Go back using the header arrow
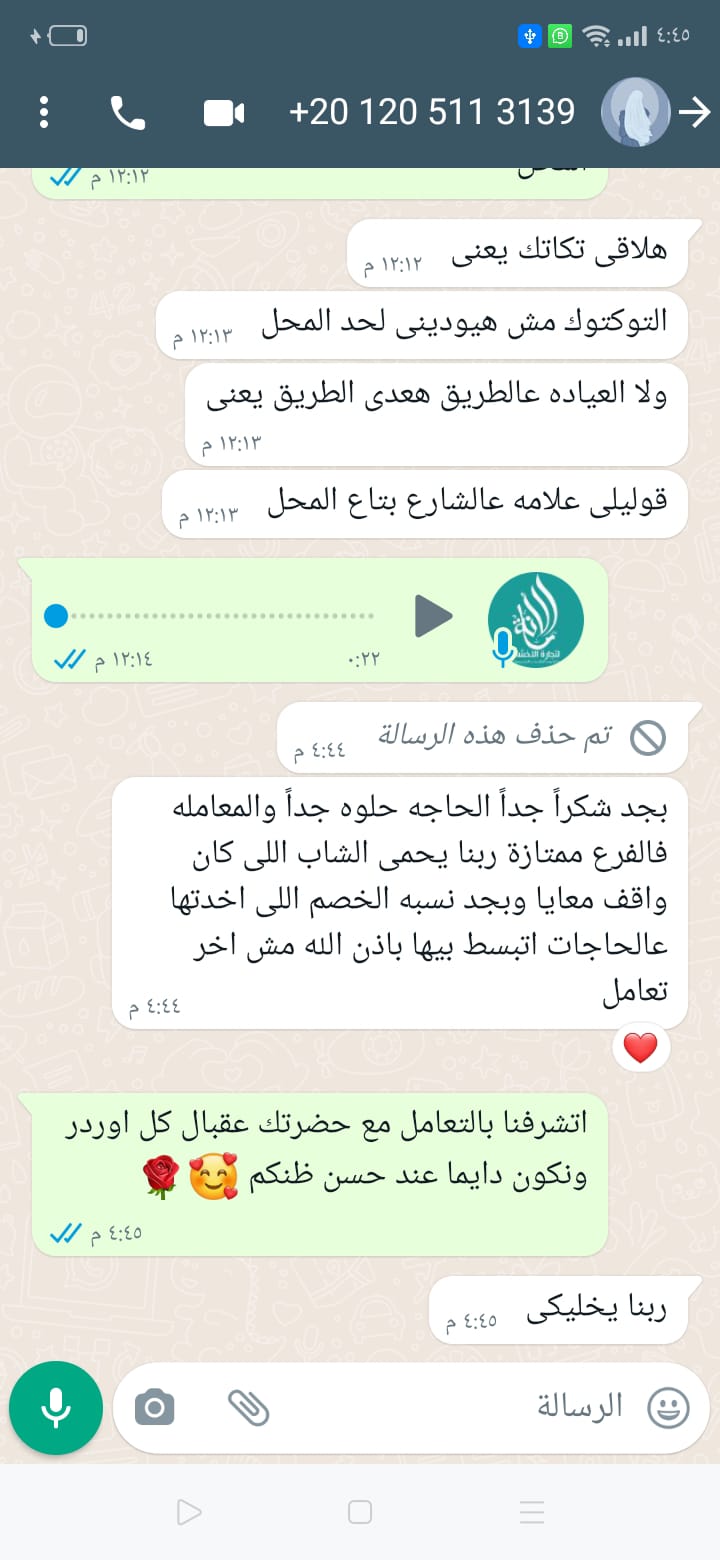Image resolution: width=720 pixels, height=1560 pixels. point(695,112)
